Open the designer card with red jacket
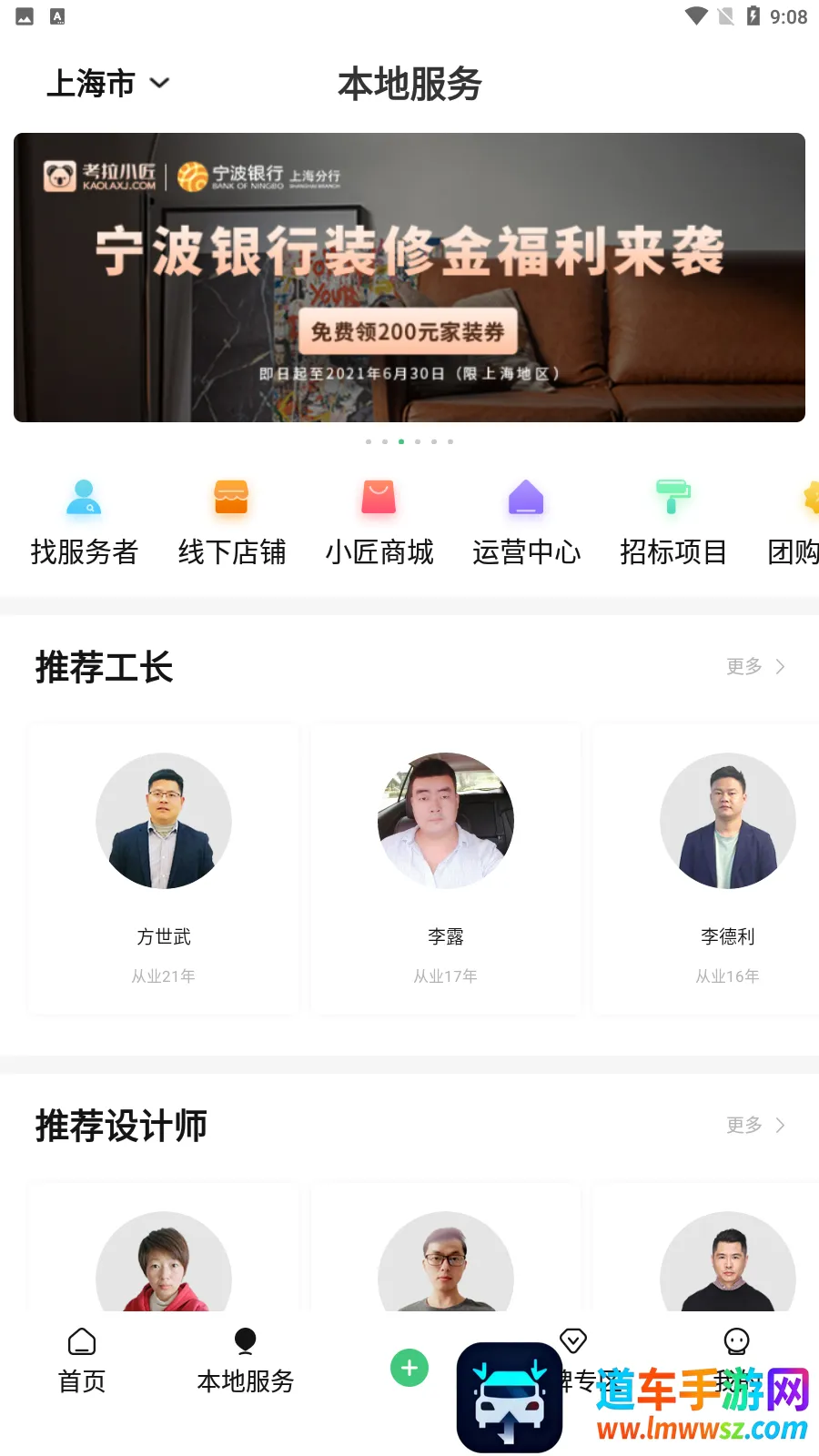 click(x=164, y=1260)
